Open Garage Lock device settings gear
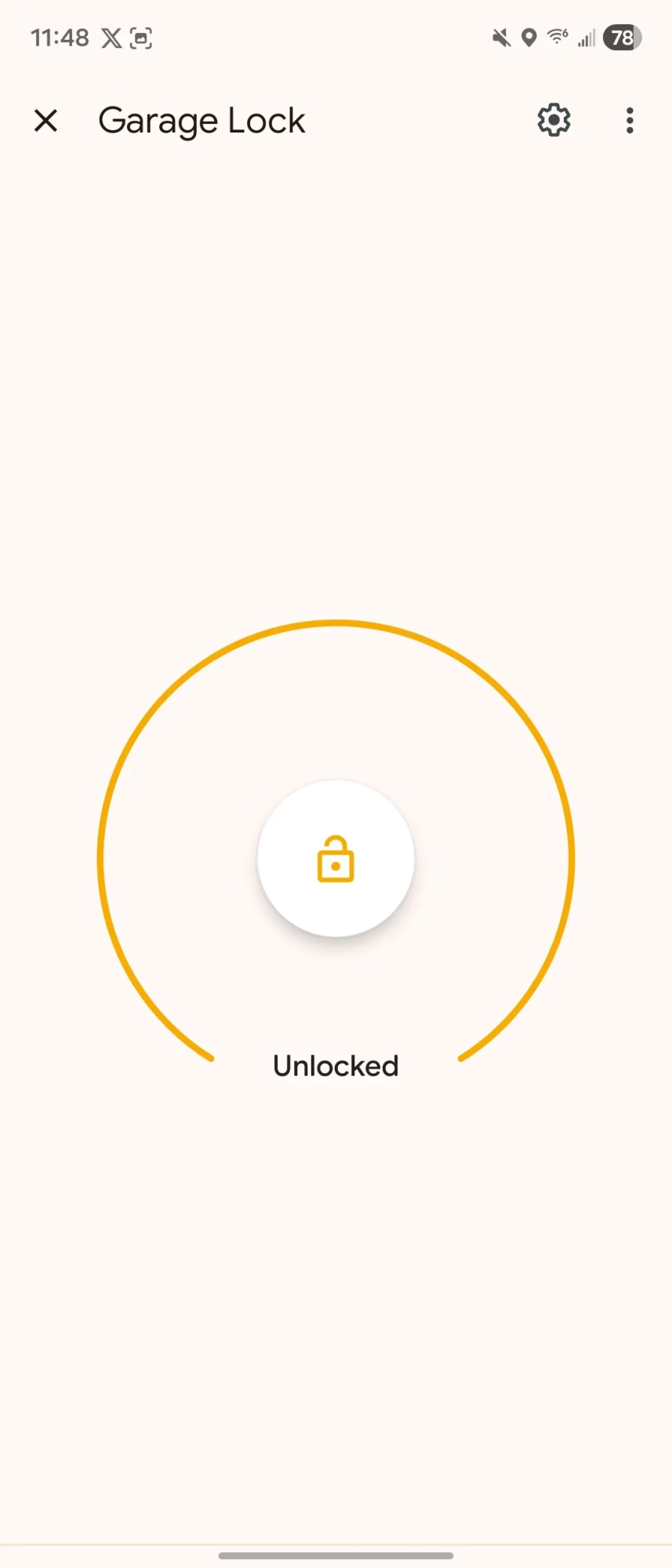Screen dimensions: 672x1568 click(554, 121)
